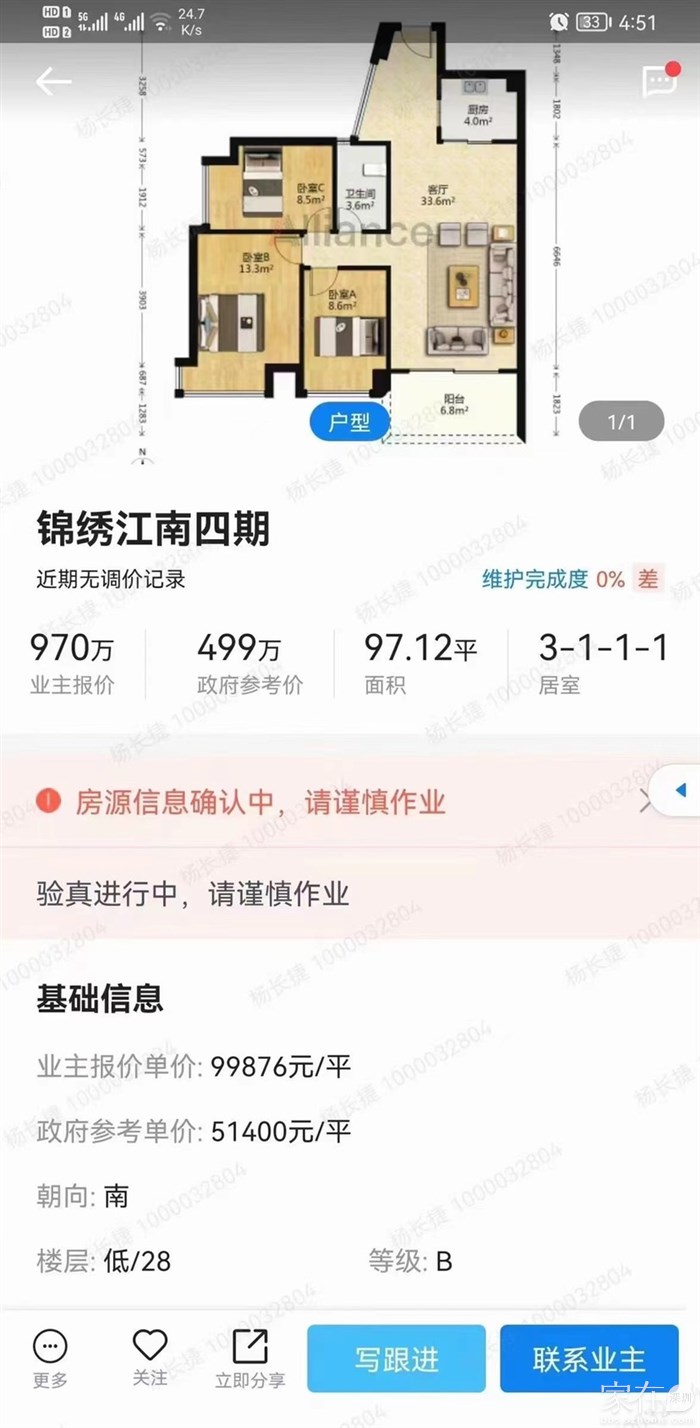This screenshot has height=1428, width=700.
Task: Open the 更多 options menu
Action: pos(50,1359)
